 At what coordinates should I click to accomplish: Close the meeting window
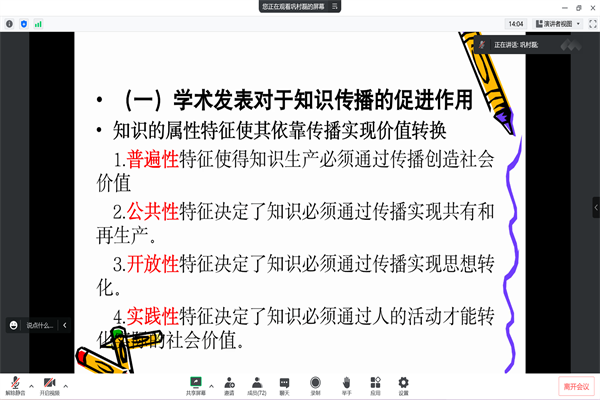pyautogui.click(x=590, y=6)
